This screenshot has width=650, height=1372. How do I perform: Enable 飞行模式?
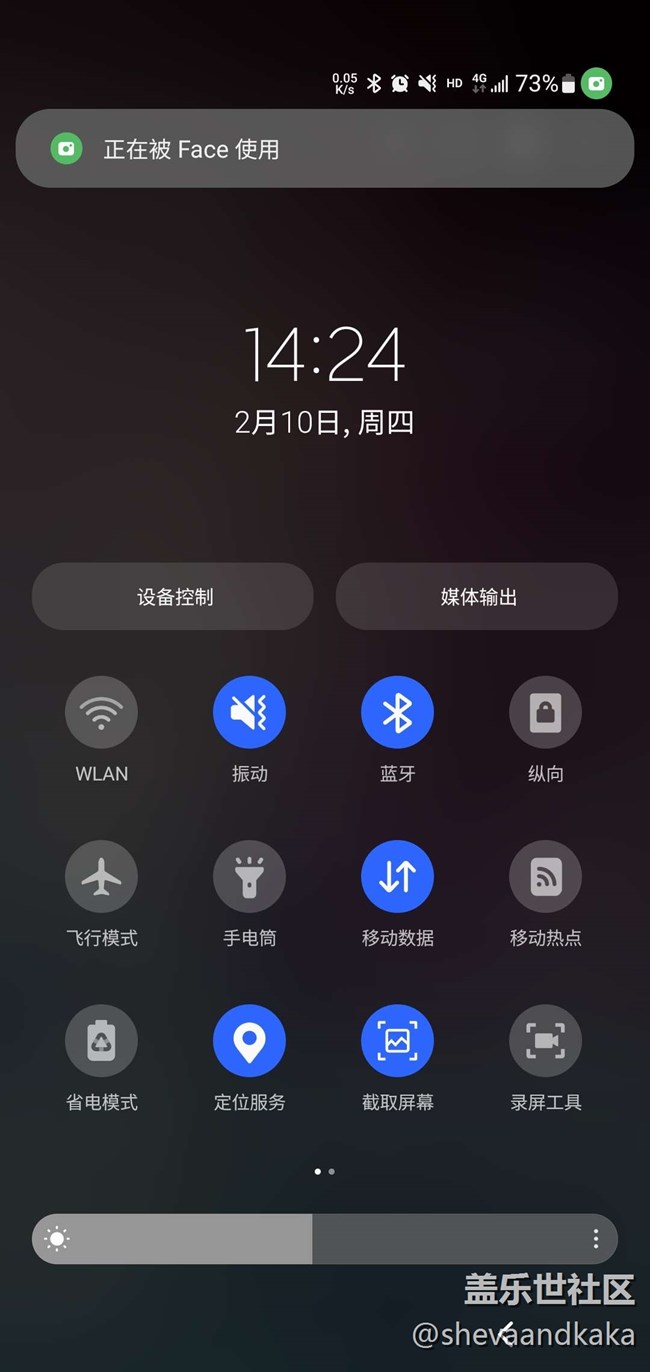coord(101,877)
